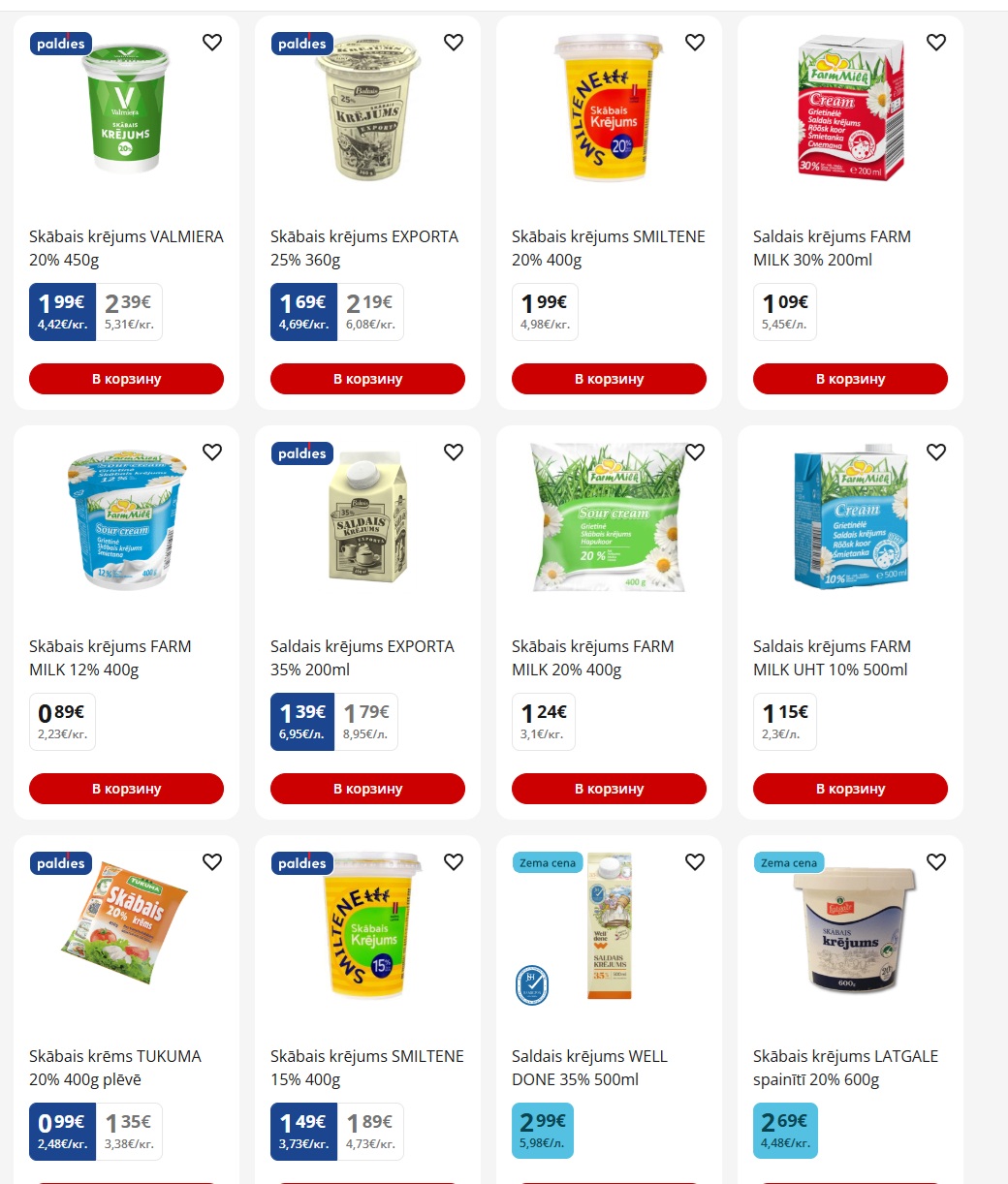
Task: Add FARM MILK 20% 400g to cart
Action: click(x=609, y=789)
